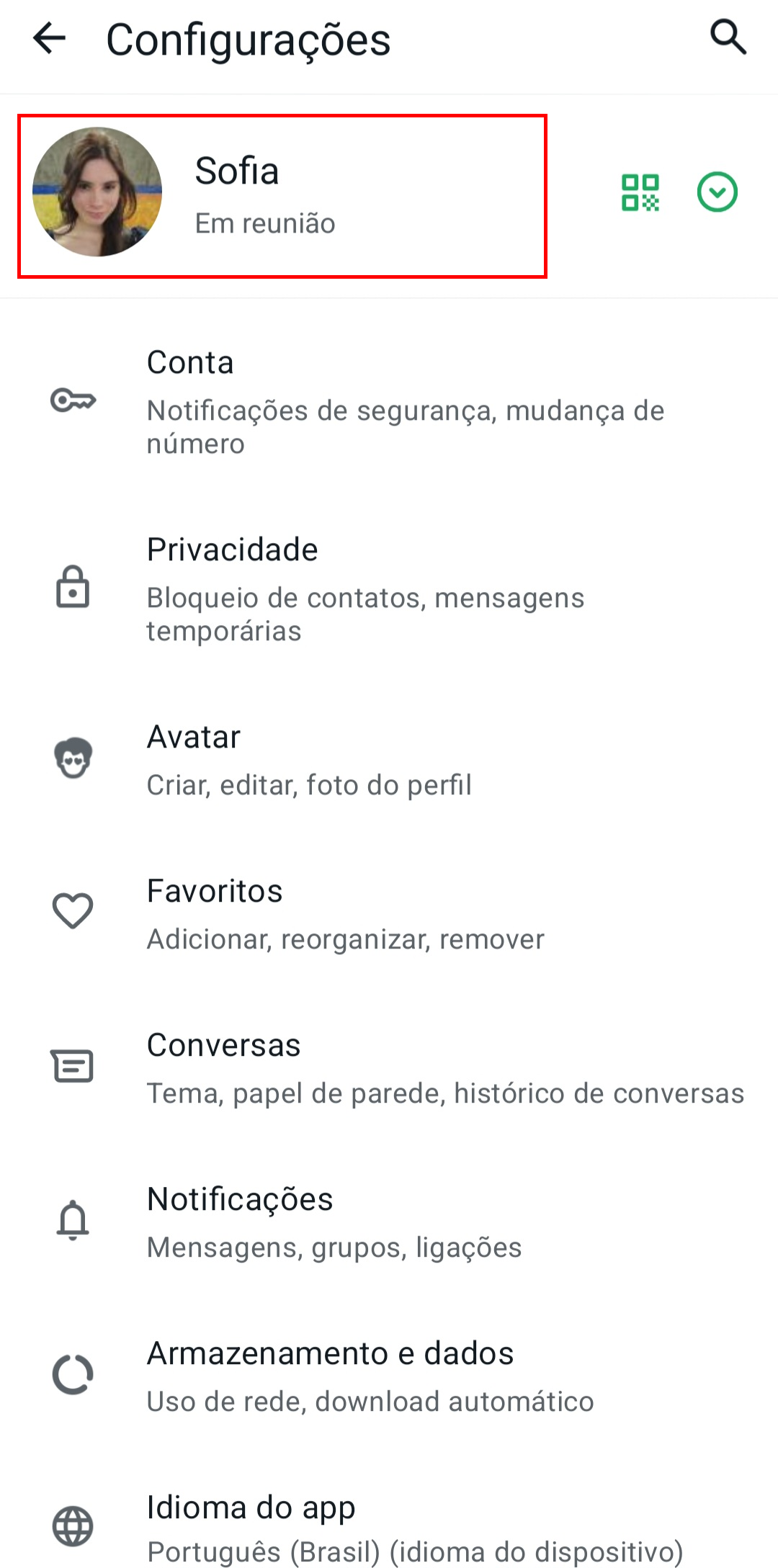Expand the green channel chevron dropdown
The image size is (778, 1568).
717,193
